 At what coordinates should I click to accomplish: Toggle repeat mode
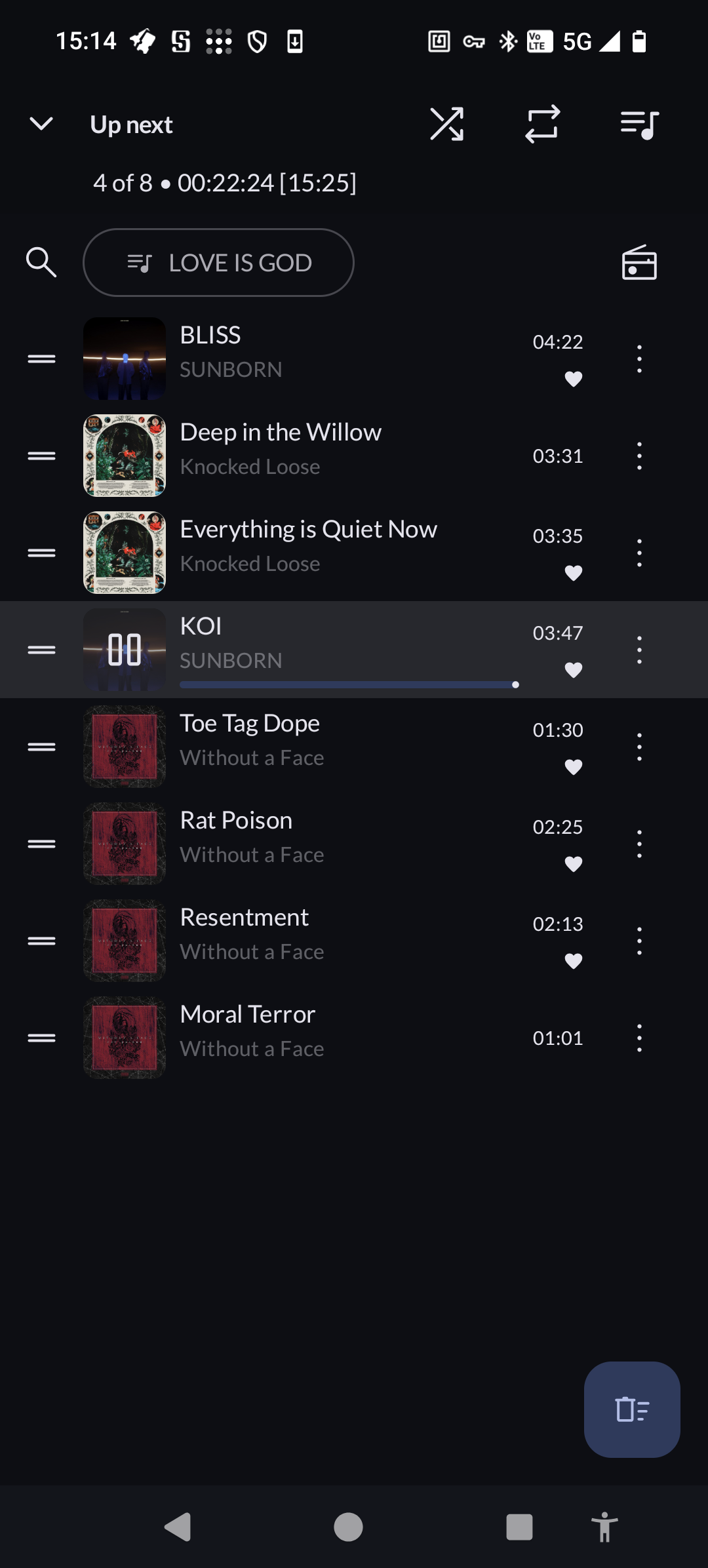(543, 124)
